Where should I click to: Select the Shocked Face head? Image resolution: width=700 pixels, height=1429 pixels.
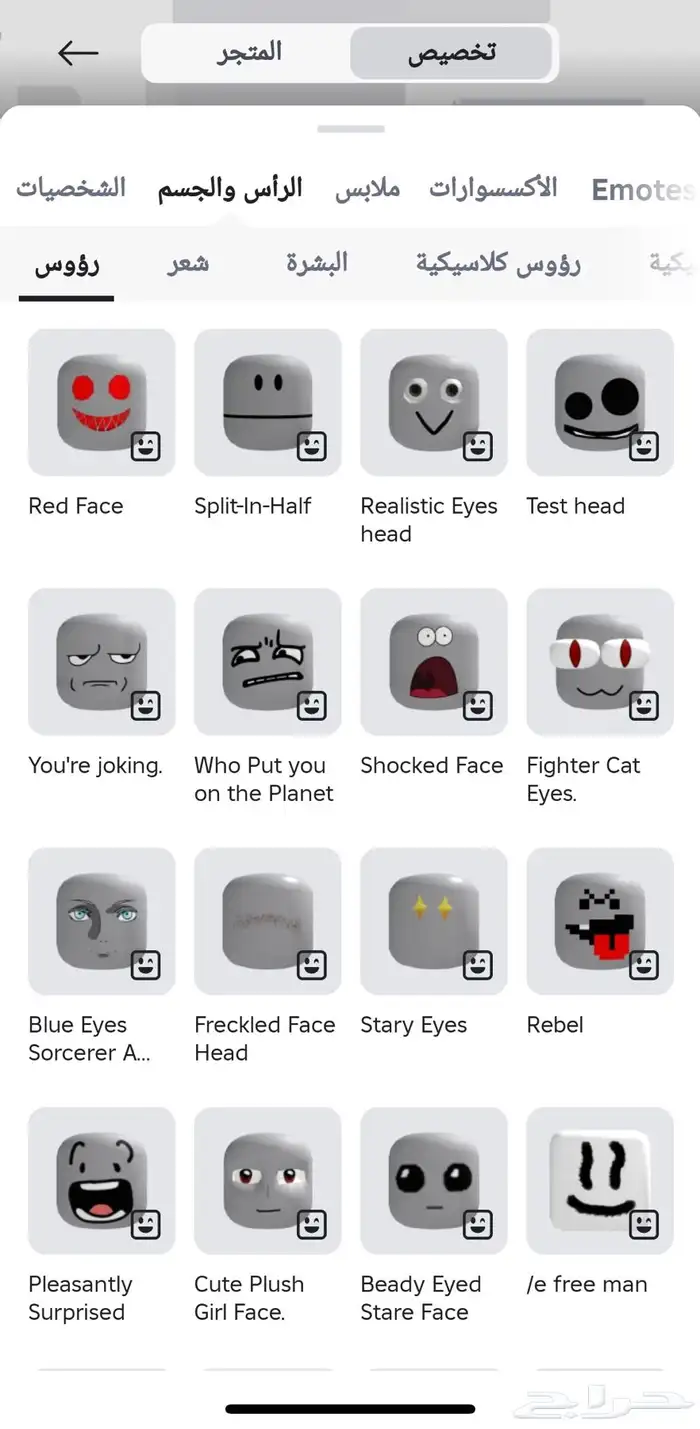(434, 662)
